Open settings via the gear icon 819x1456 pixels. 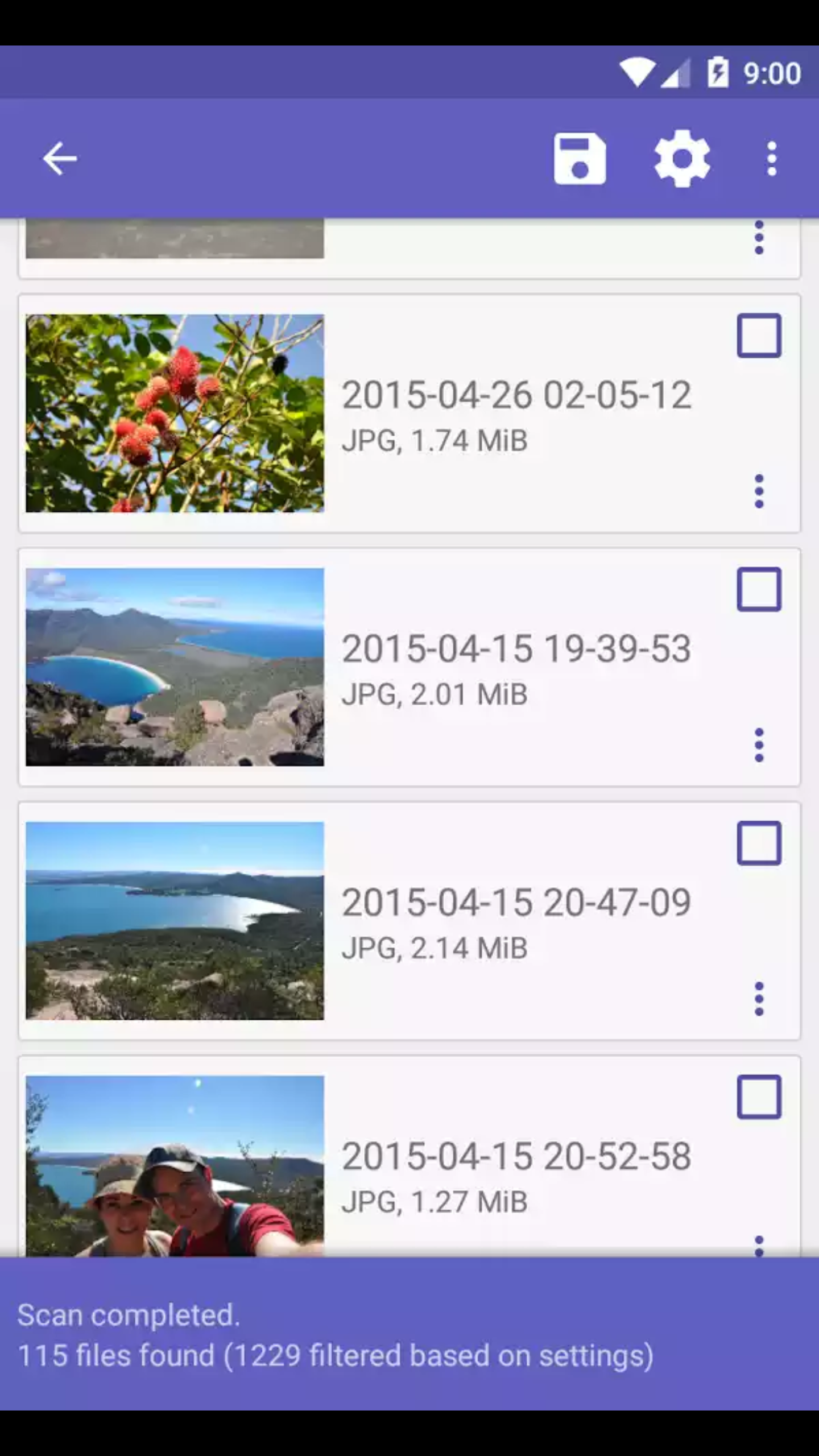click(682, 159)
